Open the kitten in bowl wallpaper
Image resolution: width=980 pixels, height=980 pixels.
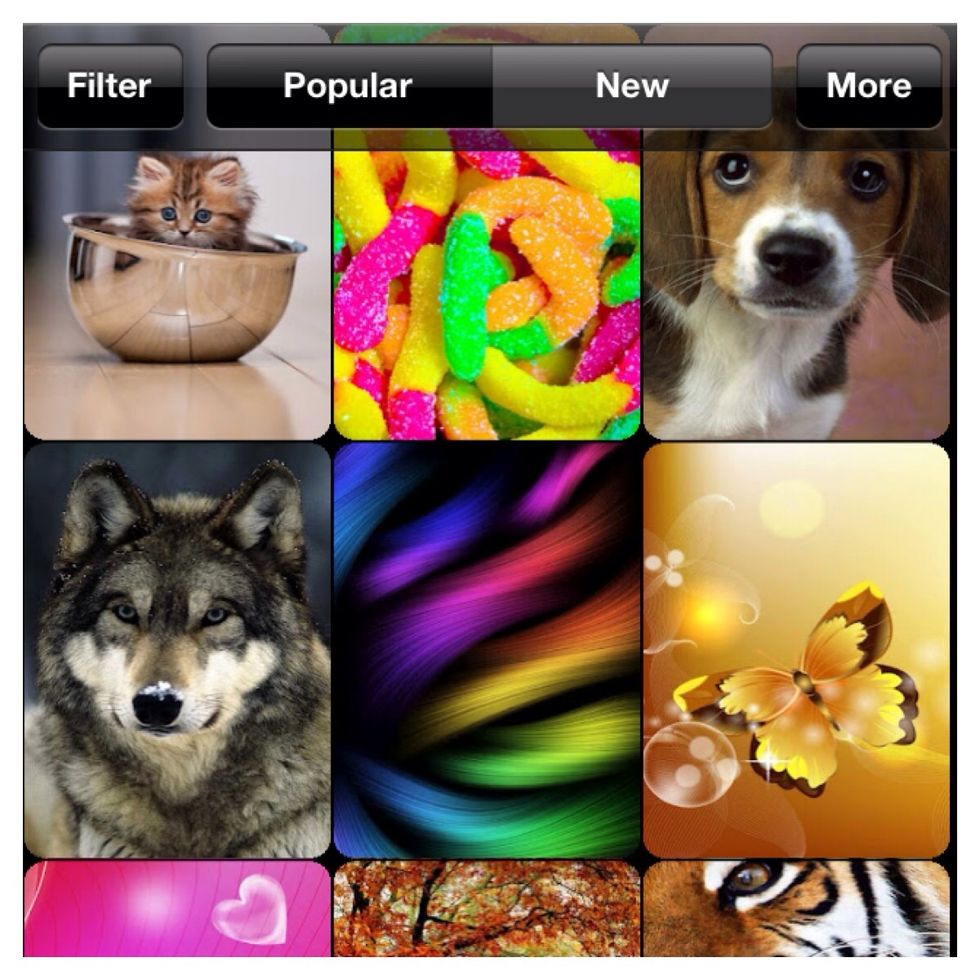(177, 295)
